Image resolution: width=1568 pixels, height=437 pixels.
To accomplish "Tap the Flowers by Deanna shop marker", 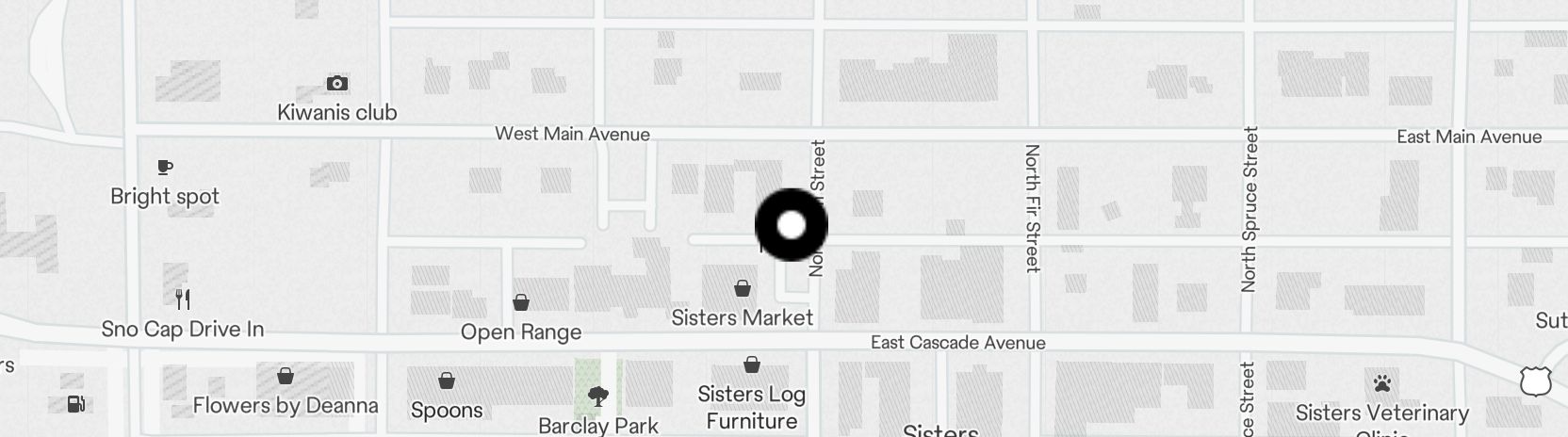I will tap(286, 377).
